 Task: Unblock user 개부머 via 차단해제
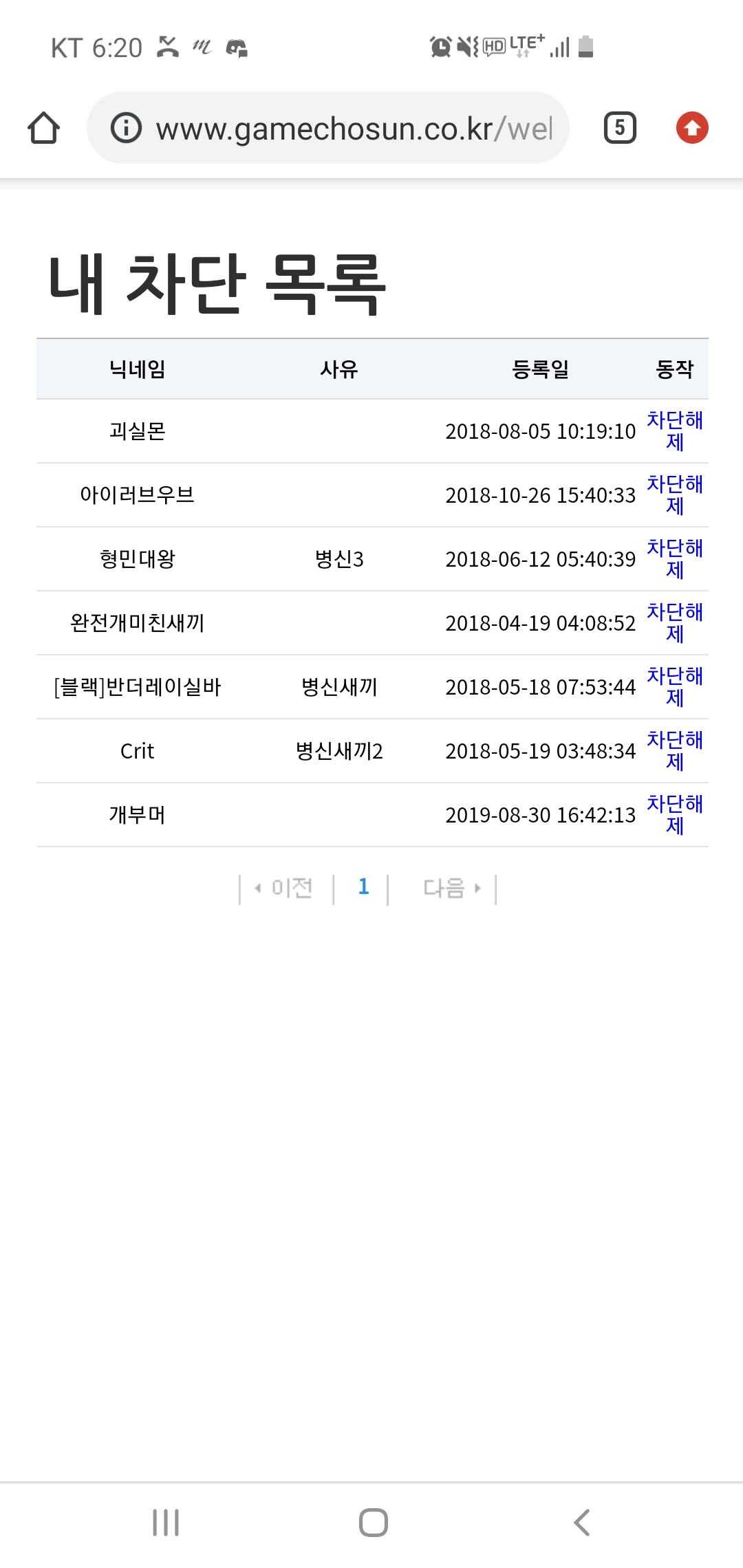coord(674,815)
